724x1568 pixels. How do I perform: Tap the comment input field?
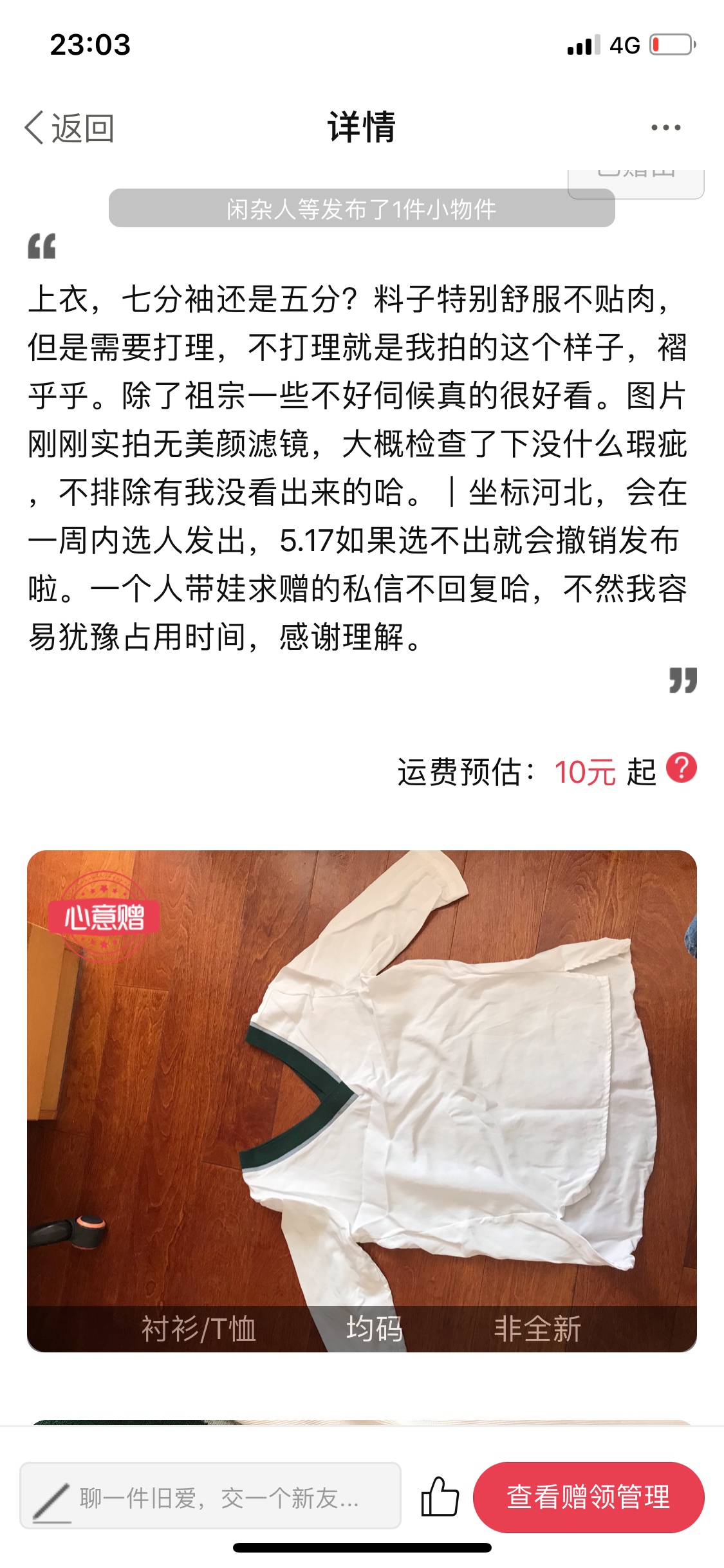(x=210, y=1497)
